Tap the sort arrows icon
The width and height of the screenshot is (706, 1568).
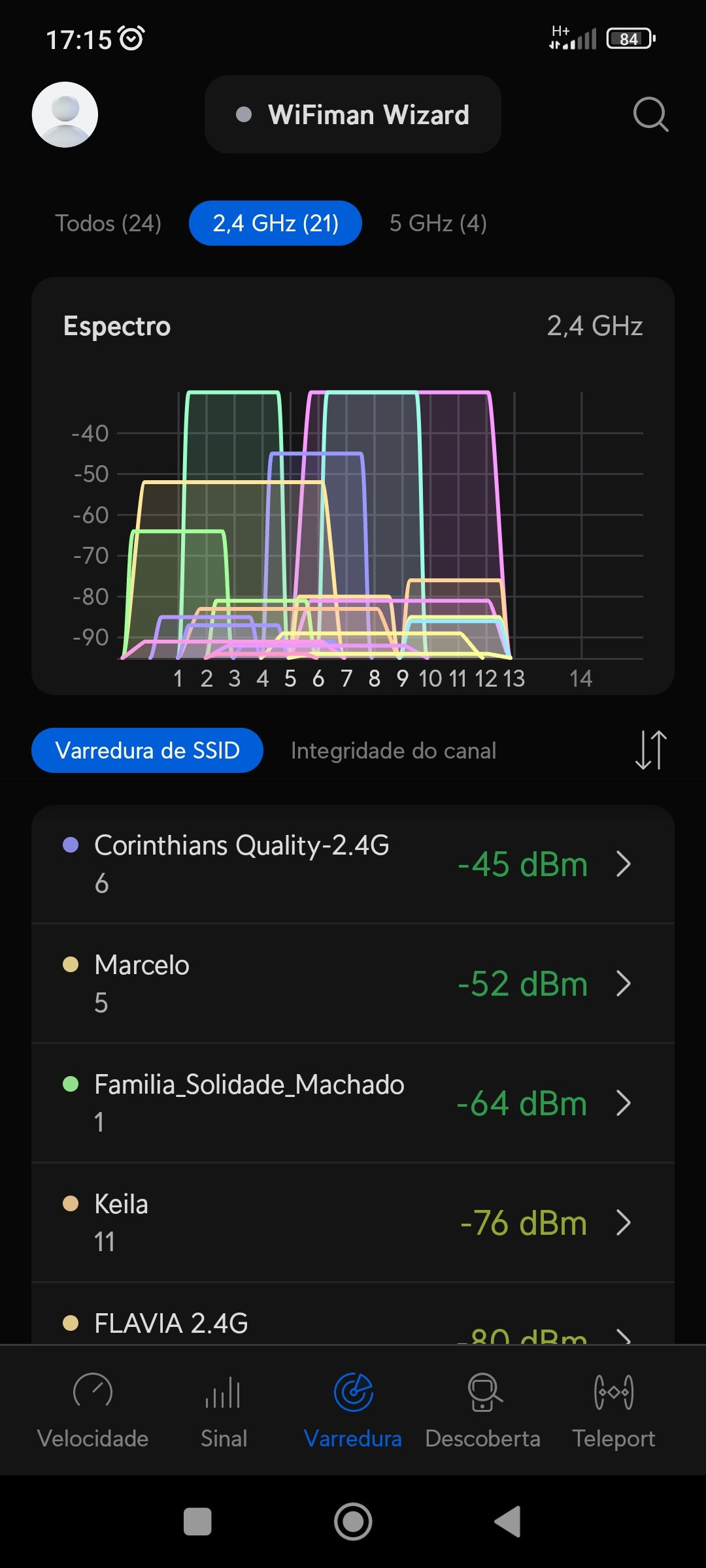[x=650, y=750]
